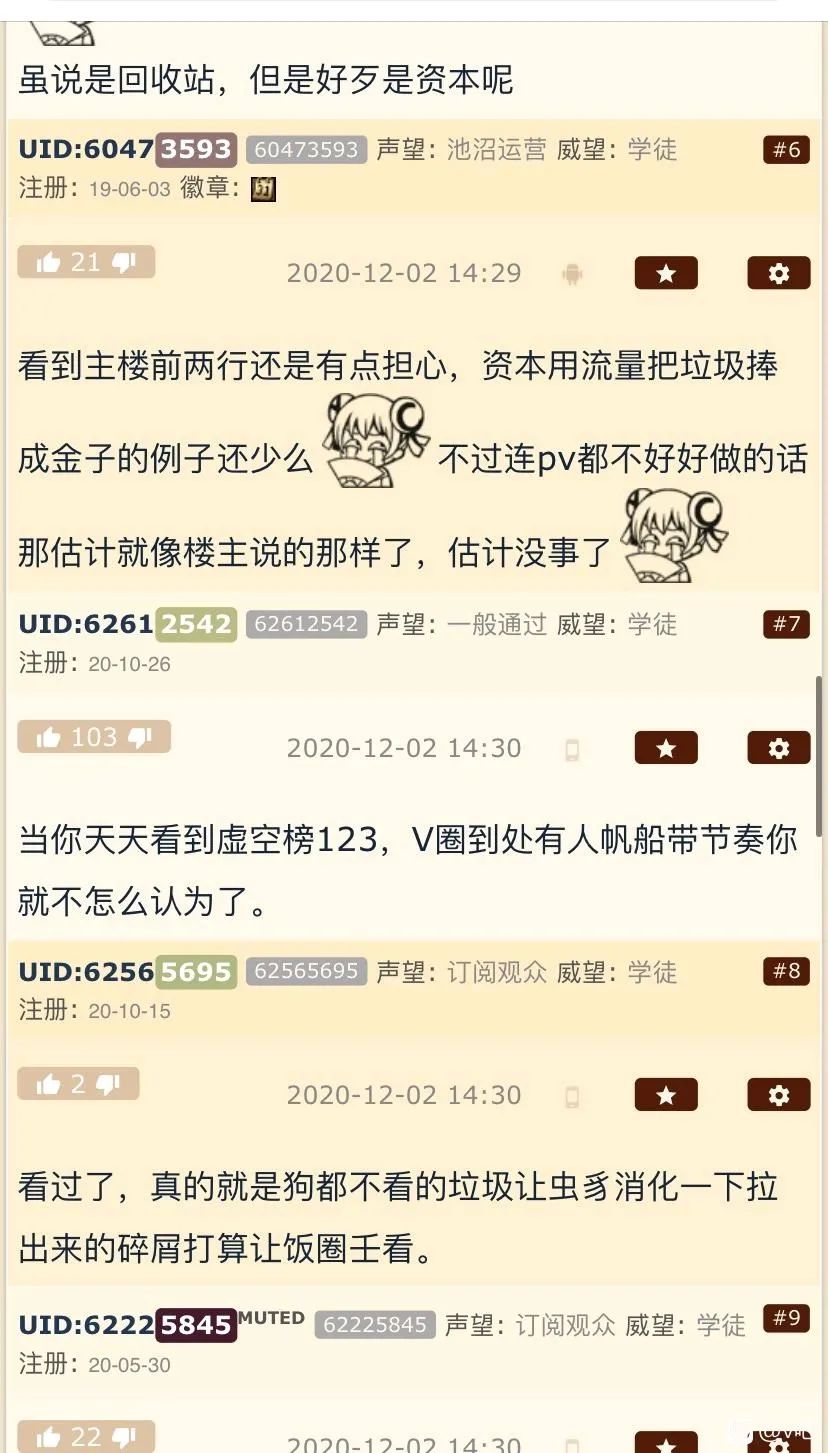Like the reply with 103 upvotes
The width and height of the screenshot is (828, 1453).
pos(47,737)
